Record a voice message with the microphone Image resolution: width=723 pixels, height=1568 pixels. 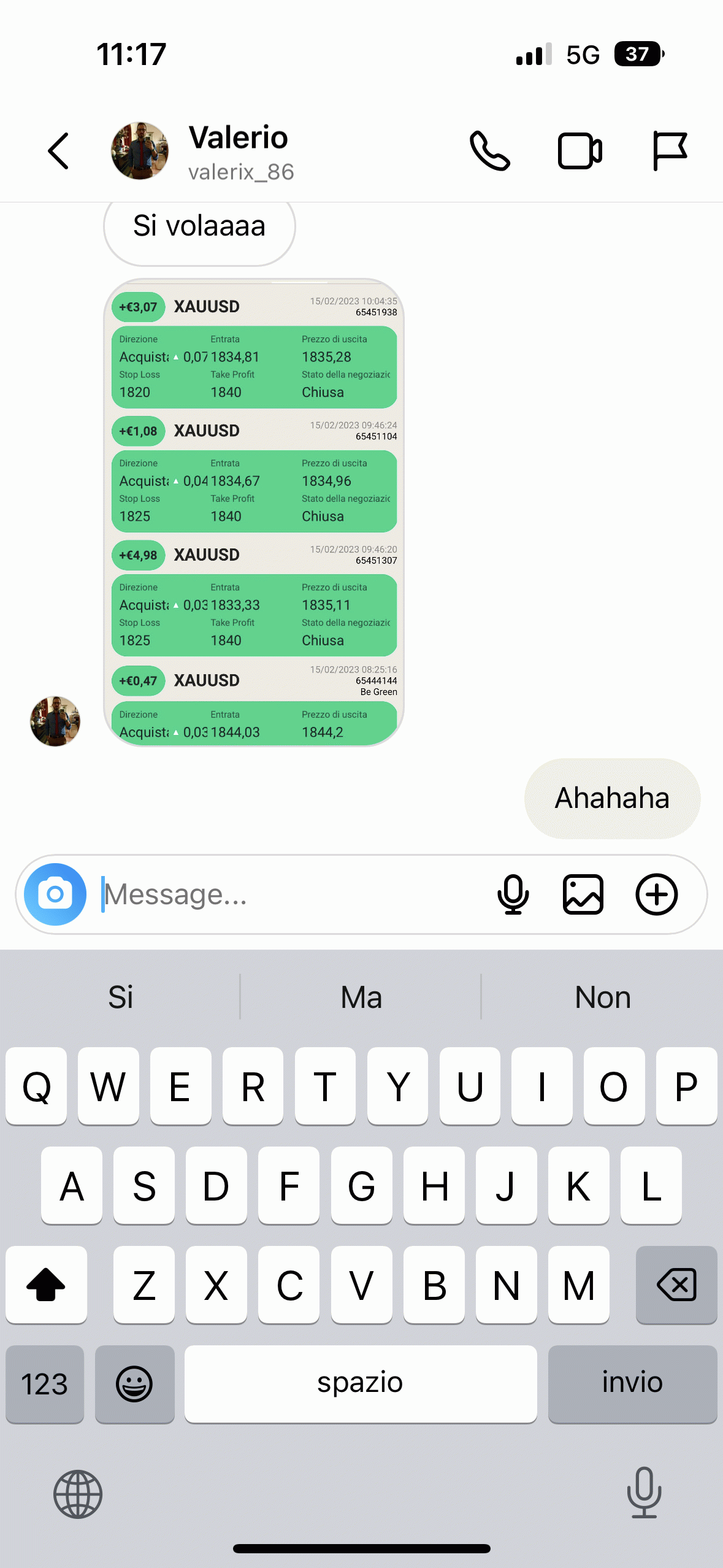tap(513, 894)
